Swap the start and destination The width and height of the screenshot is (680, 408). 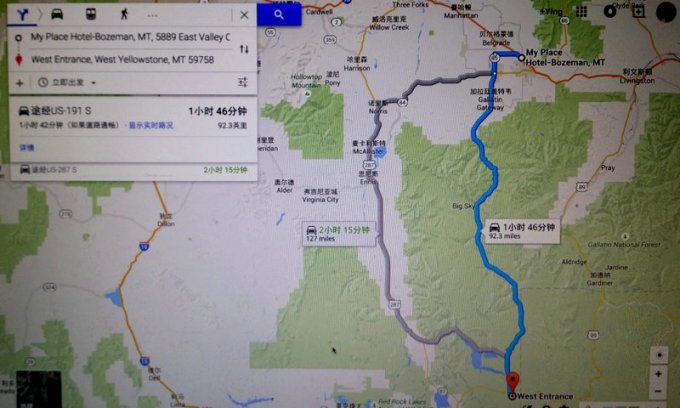[x=243, y=48]
